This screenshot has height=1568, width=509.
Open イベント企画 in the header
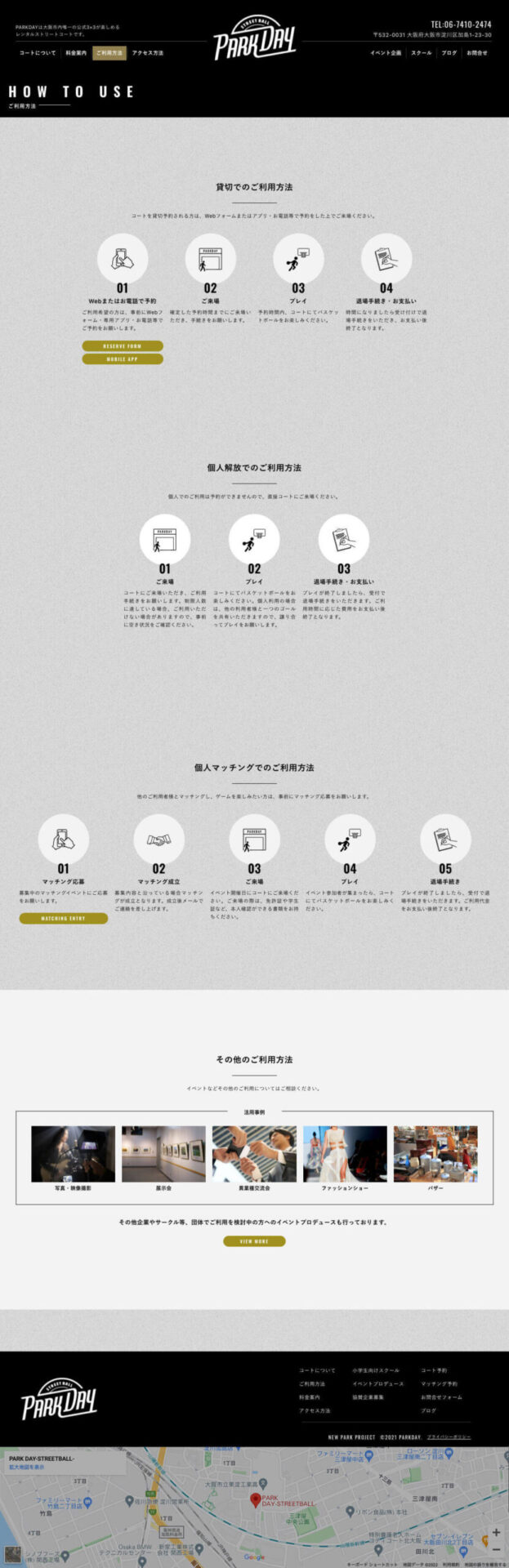(x=386, y=53)
